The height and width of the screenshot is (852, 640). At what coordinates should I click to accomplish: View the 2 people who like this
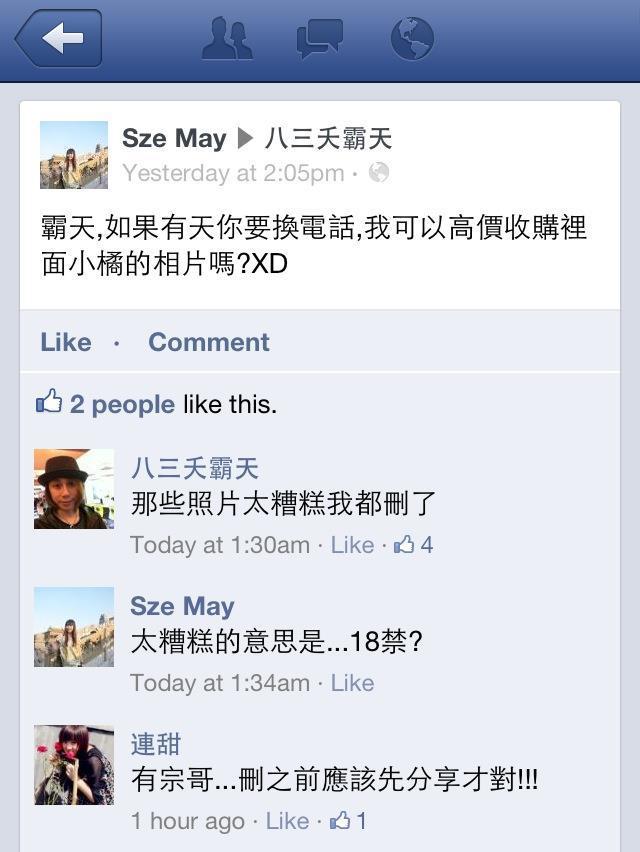point(121,404)
